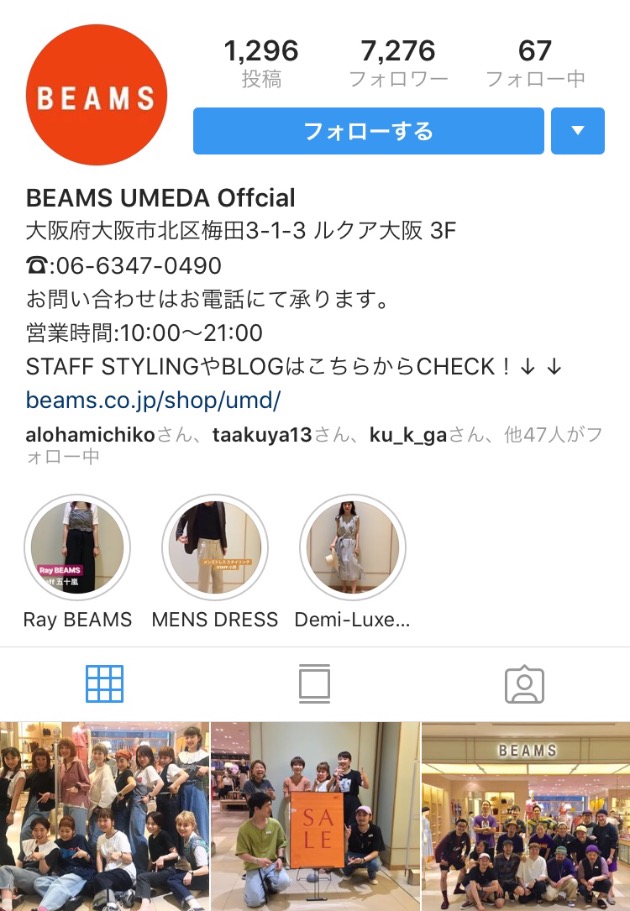630x911 pixels.
Task: Open the Demi-Luxe story highlight
Action: click(x=352, y=547)
